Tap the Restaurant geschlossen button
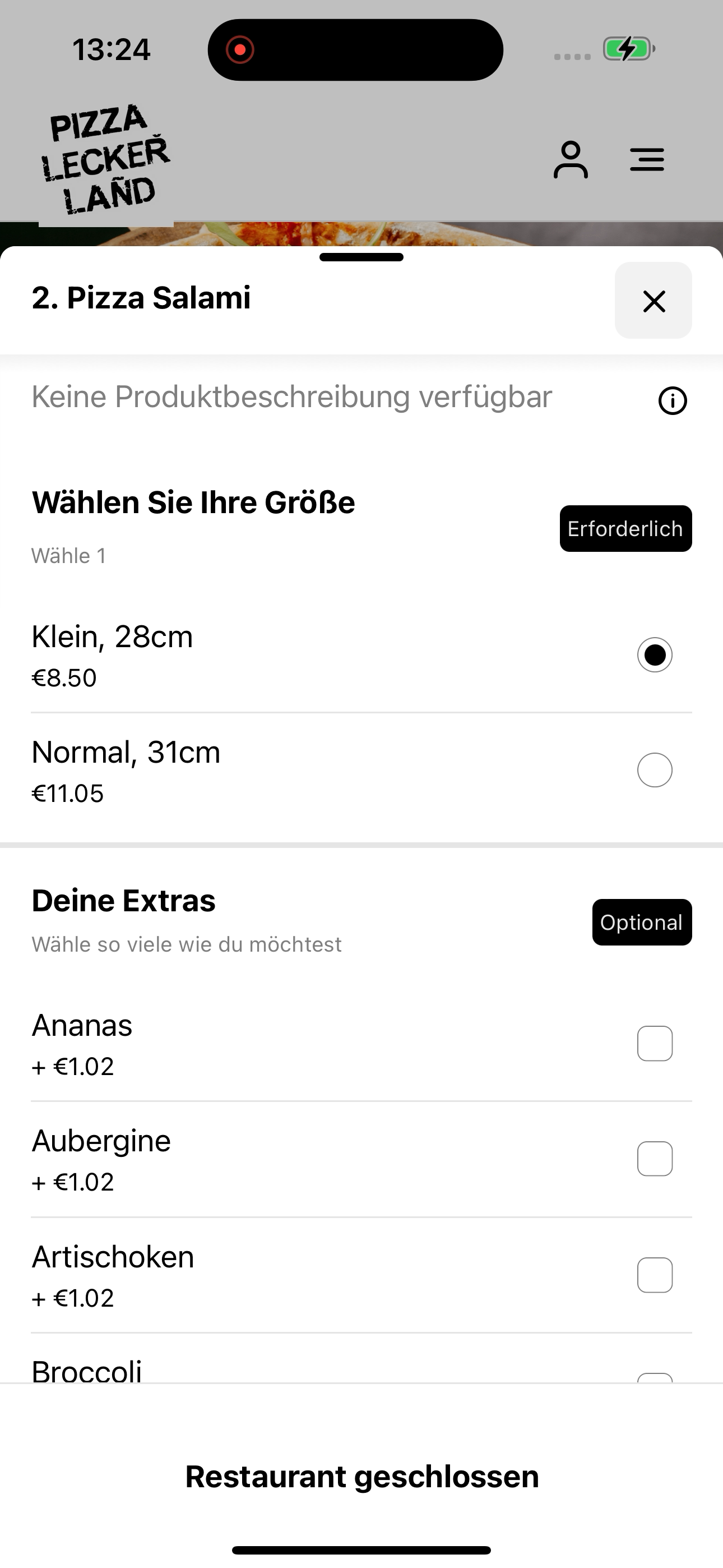This screenshot has width=723, height=1568. click(x=361, y=1476)
